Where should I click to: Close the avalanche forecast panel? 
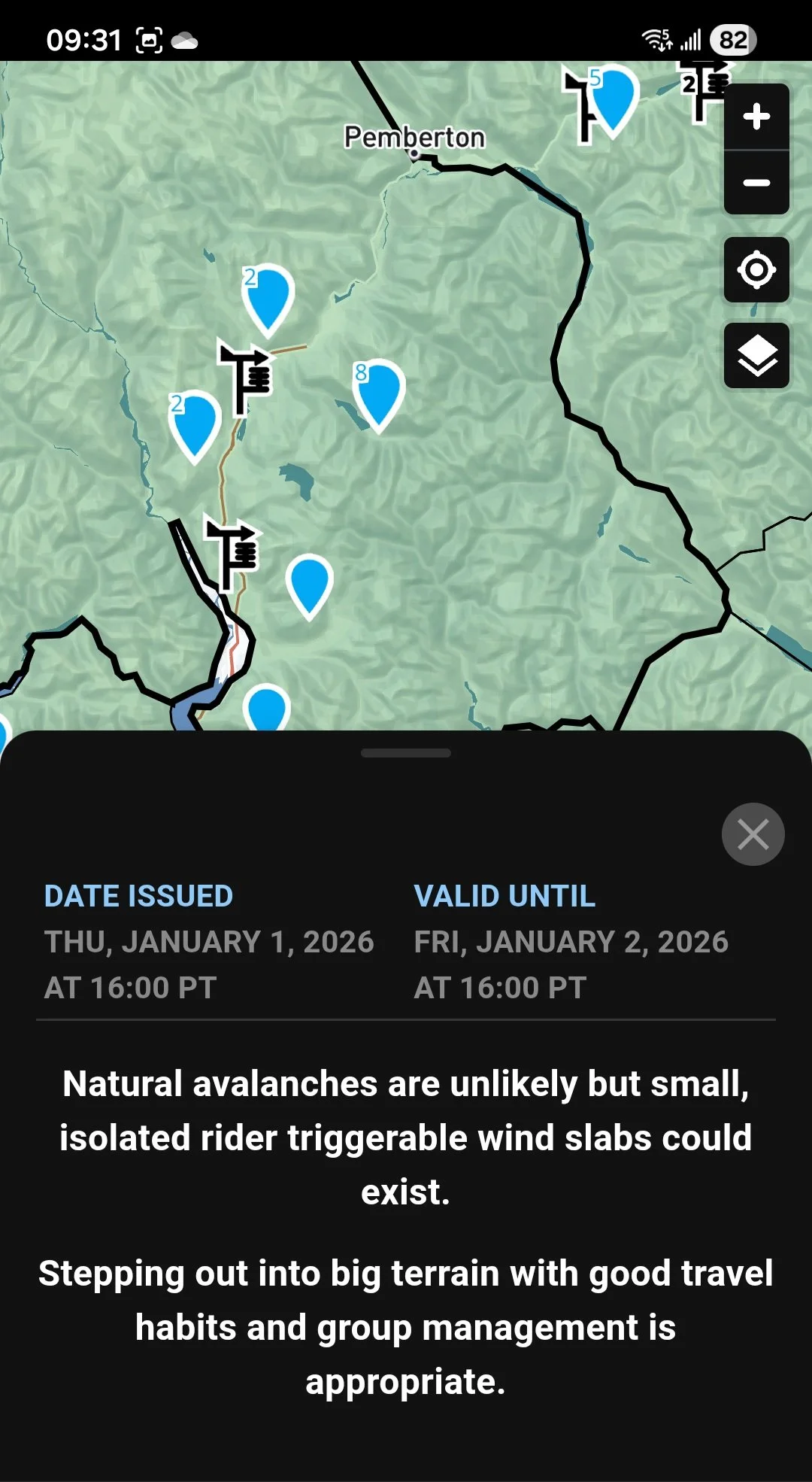pyautogui.click(x=753, y=834)
